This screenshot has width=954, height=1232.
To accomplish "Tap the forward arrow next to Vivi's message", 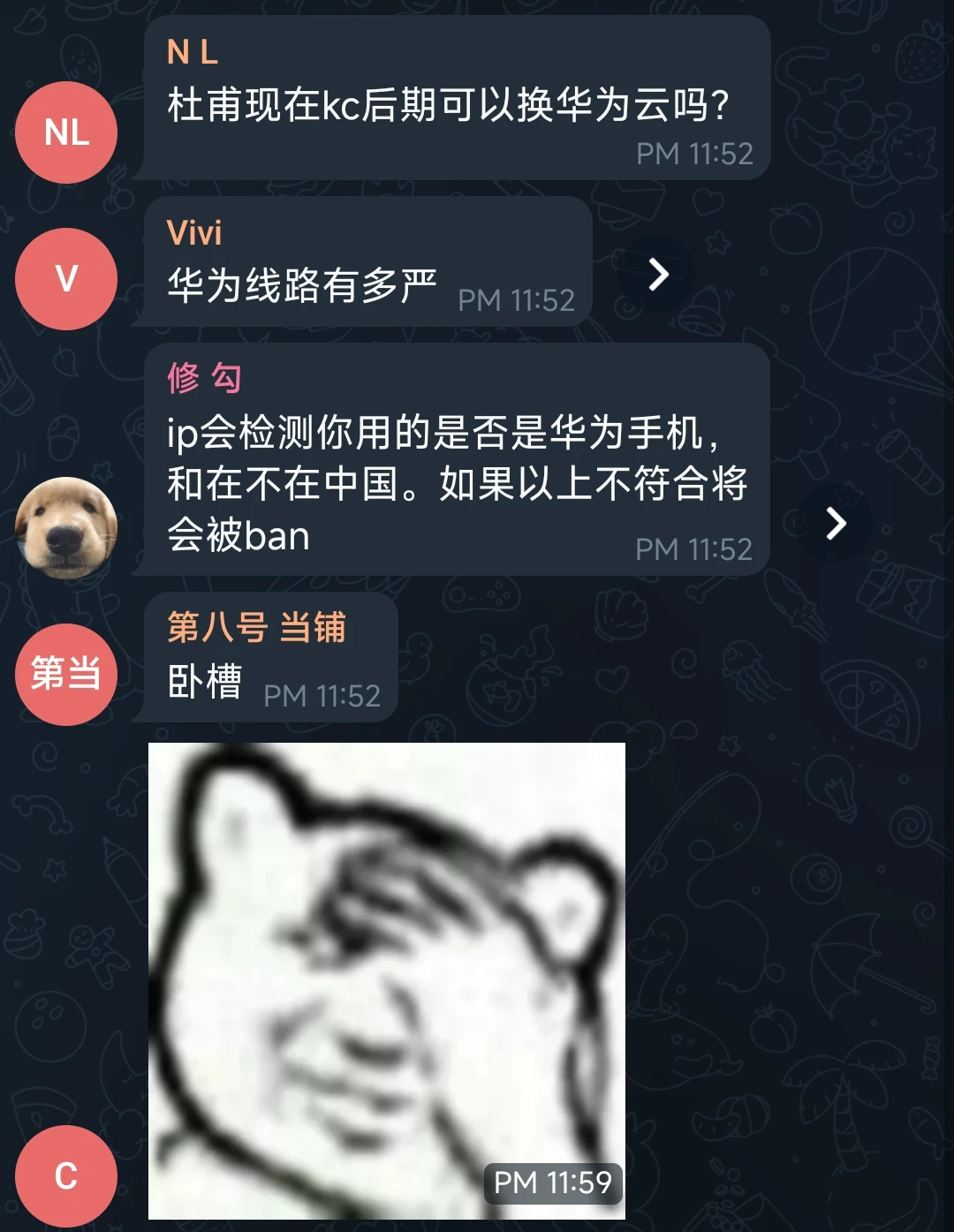I will point(658,275).
